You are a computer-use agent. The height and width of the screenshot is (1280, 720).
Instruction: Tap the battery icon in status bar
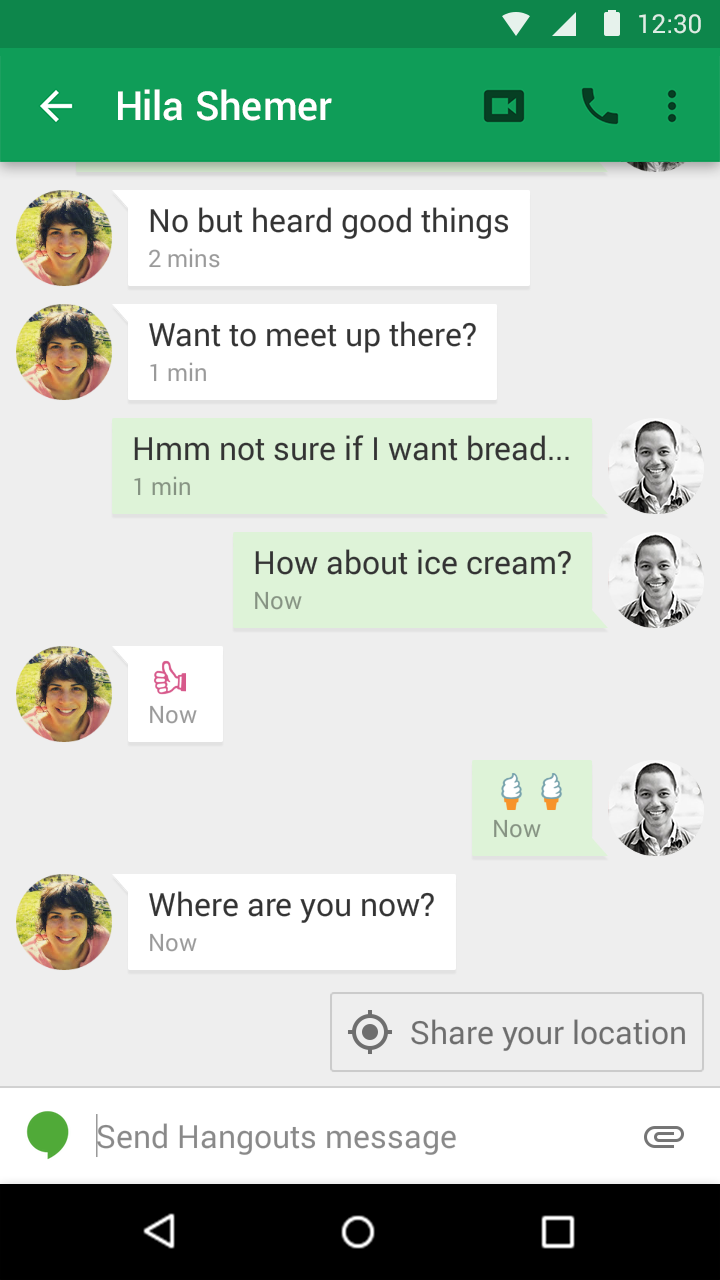pos(612,23)
